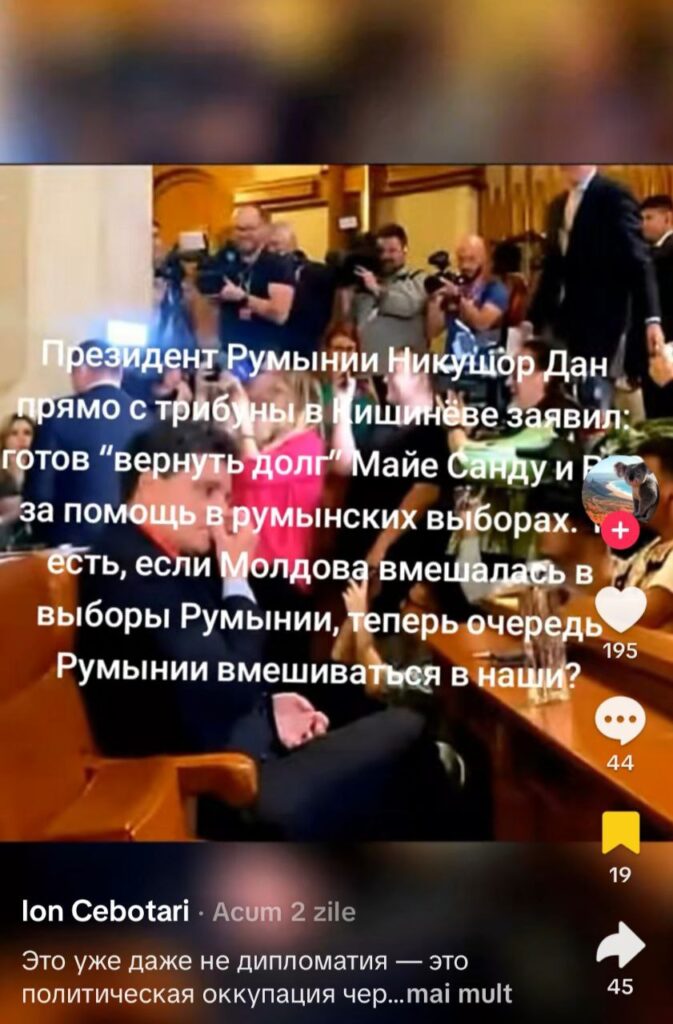Bookmark this video
This screenshot has width=673, height=1024.
pyautogui.click(x=620, y=832)
